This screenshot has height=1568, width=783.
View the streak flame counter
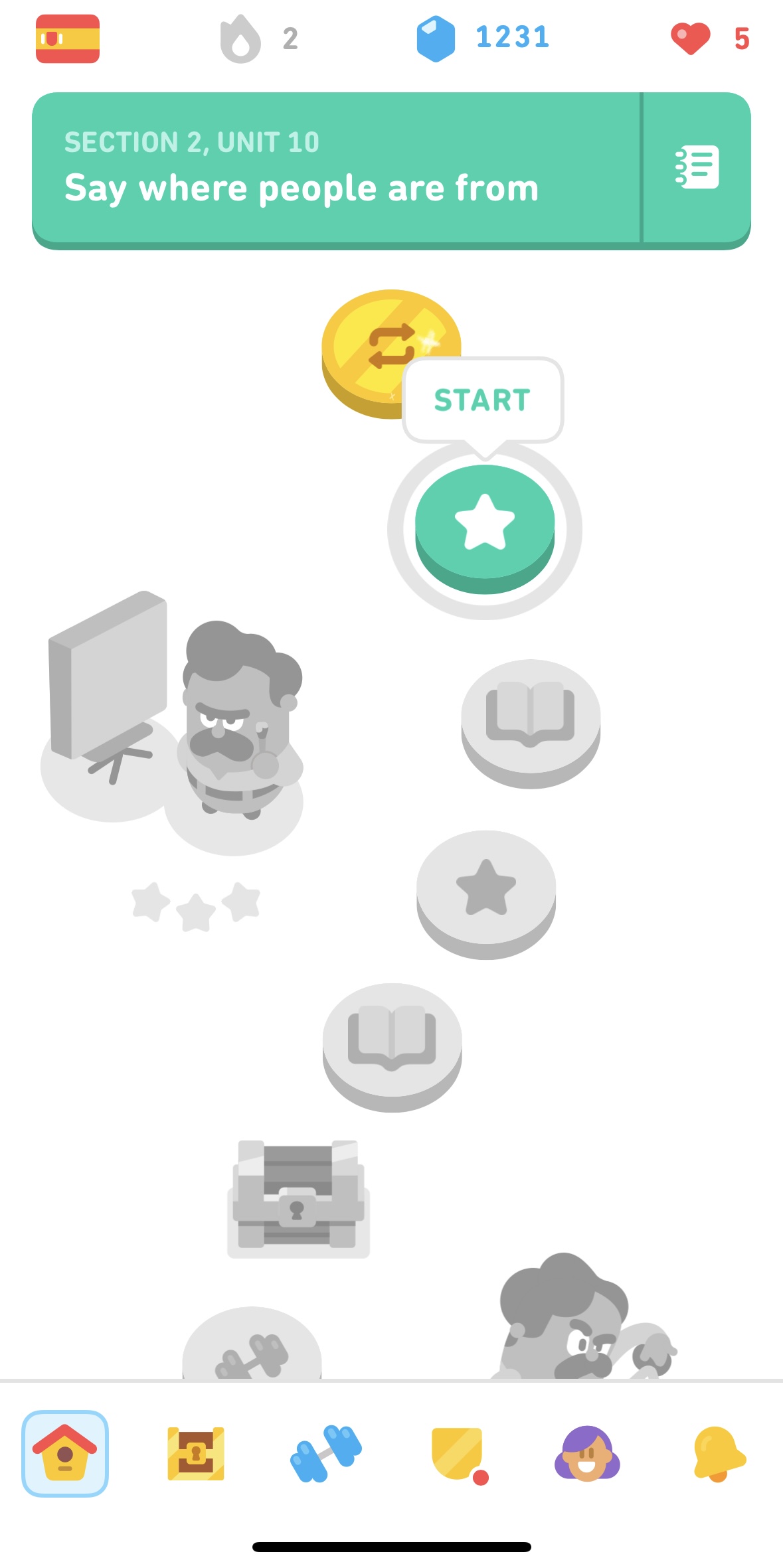pos(259,39)
